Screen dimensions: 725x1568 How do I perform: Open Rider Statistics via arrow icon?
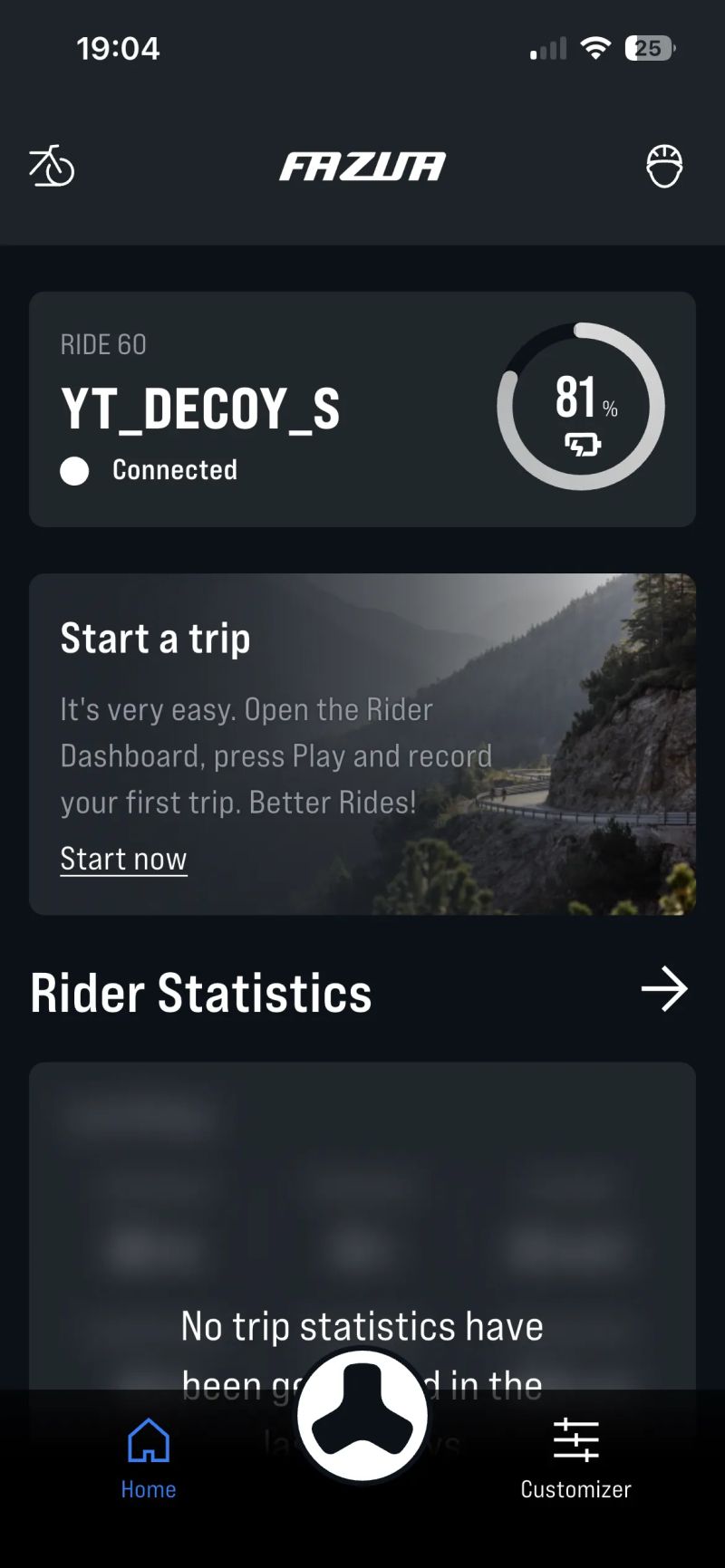(x=664, y=990)
